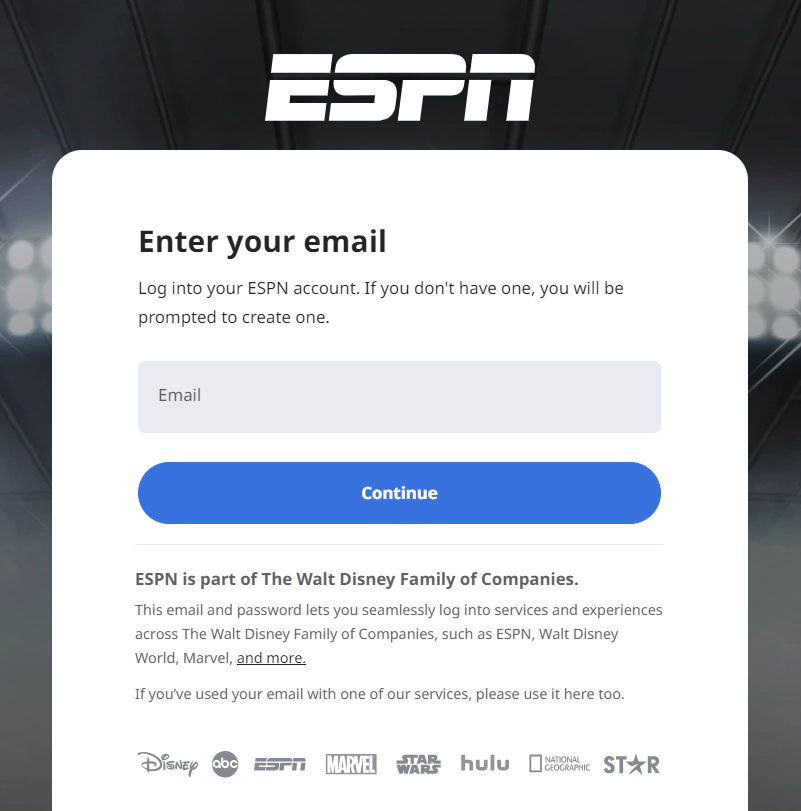Focus the Email text box to type
The height and width of the screenshot is (811, 801).
[400, 396]
